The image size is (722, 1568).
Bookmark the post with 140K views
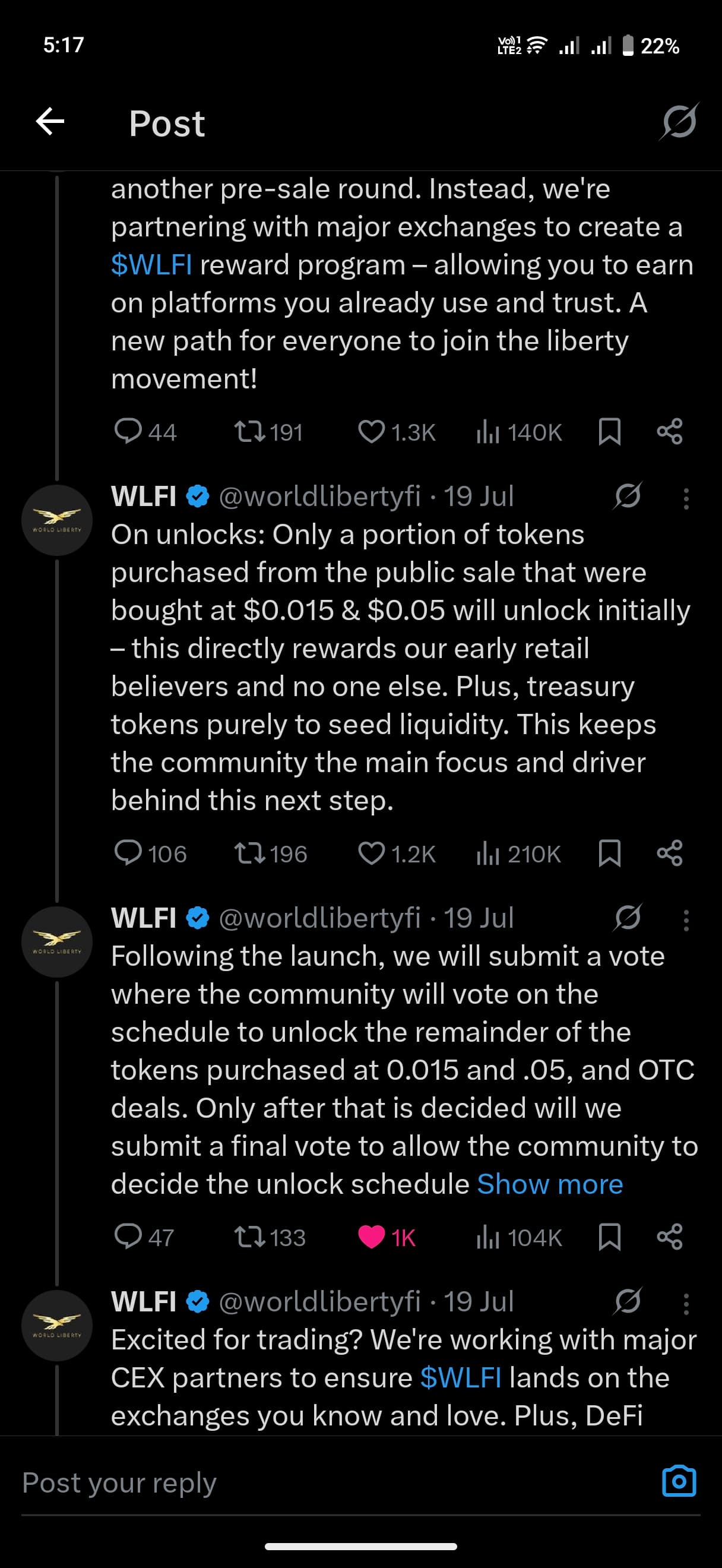pos(609,432)
